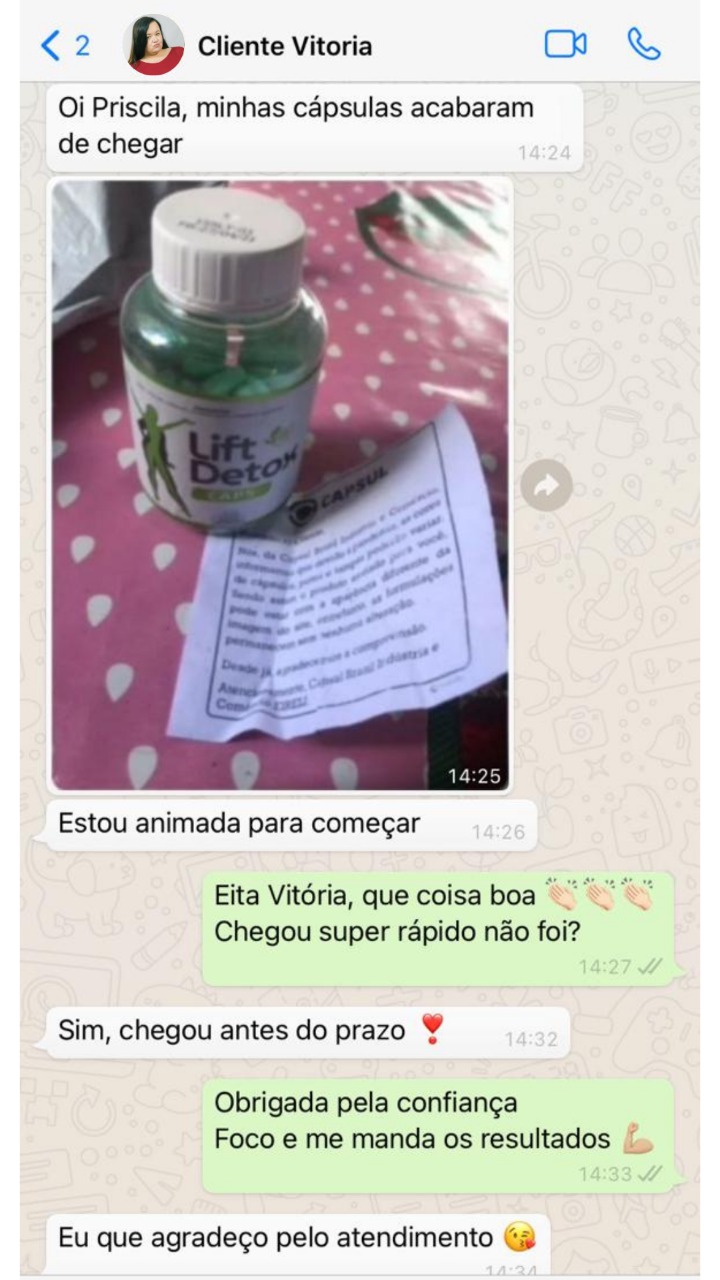Open Cliente Vitoria contact info
This screenshot has height=1280, width=720.
[284, 46]
